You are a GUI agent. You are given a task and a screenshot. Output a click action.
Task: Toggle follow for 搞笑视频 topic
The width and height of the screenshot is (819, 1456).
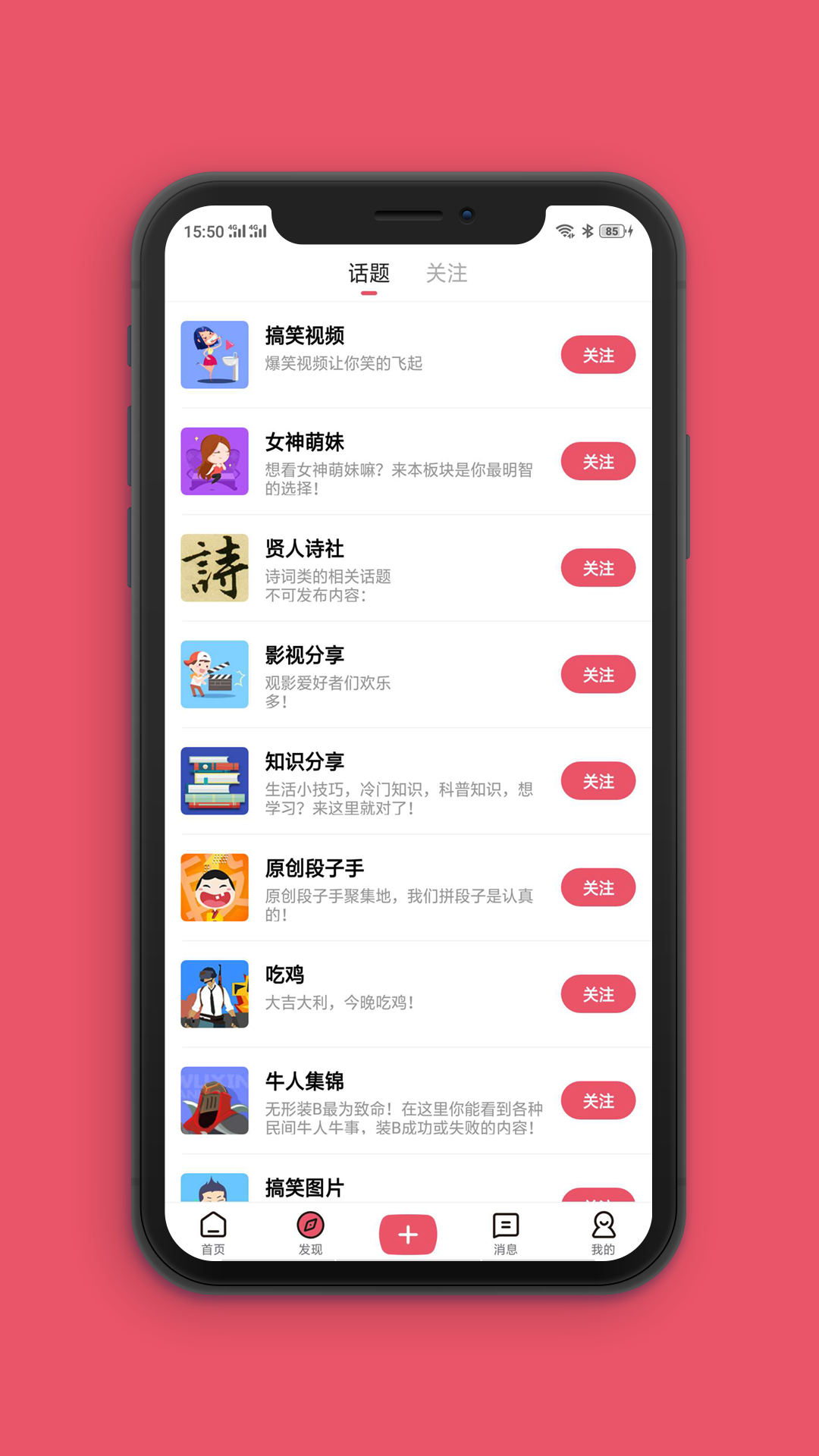(x=598, y=355)
